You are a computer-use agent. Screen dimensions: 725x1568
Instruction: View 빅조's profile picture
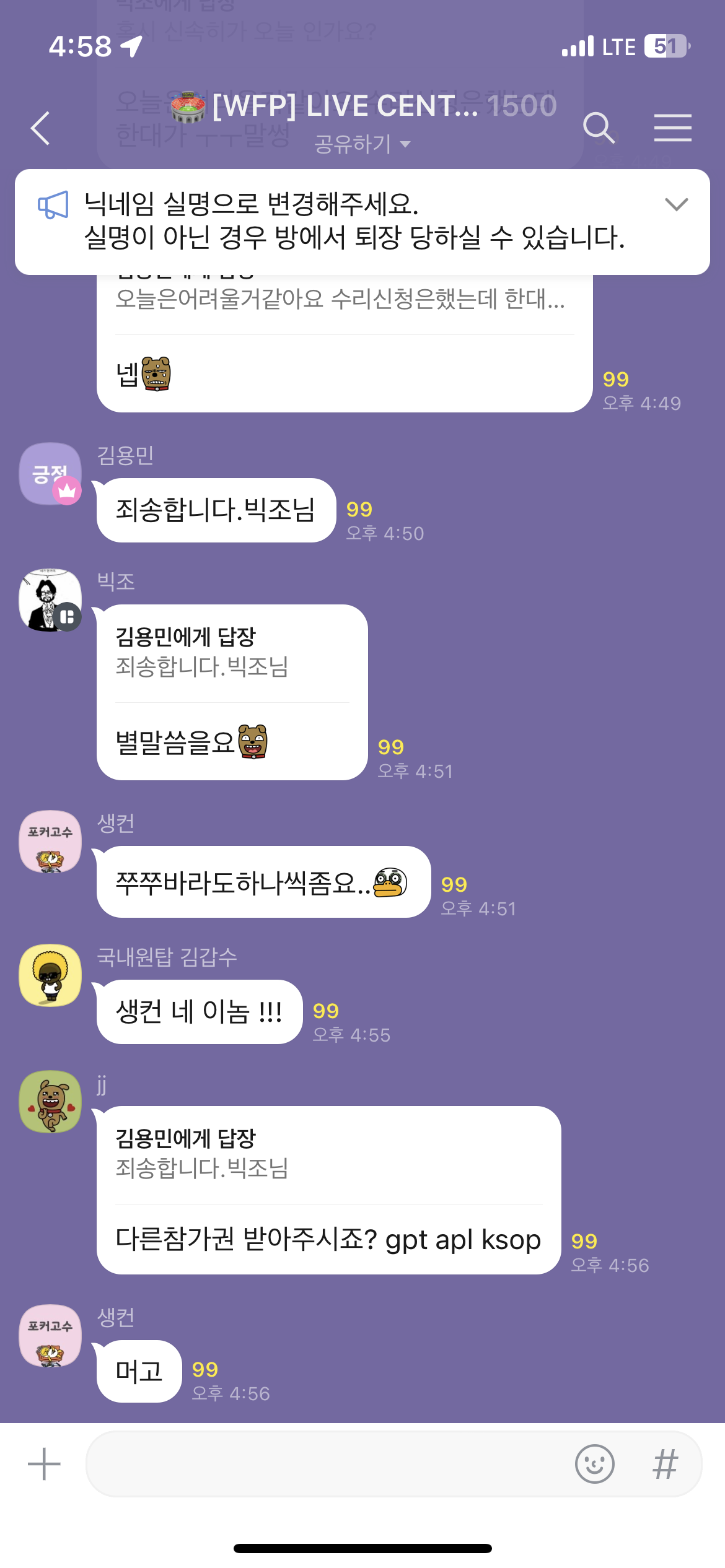pyautogui.click(x=50, y=600)
